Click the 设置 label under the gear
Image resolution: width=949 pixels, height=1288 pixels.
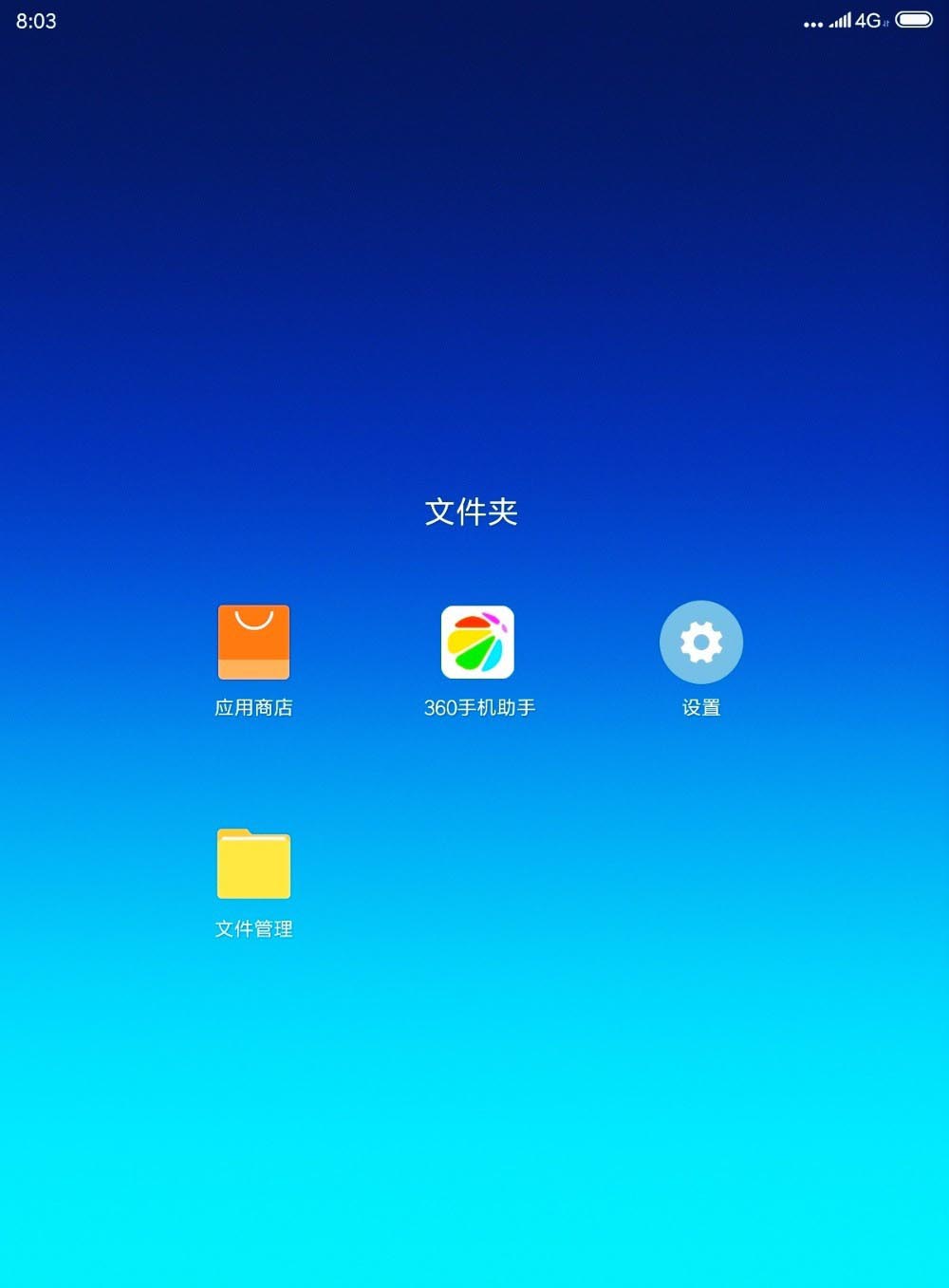pyautogui.click(x=700, y=707)
